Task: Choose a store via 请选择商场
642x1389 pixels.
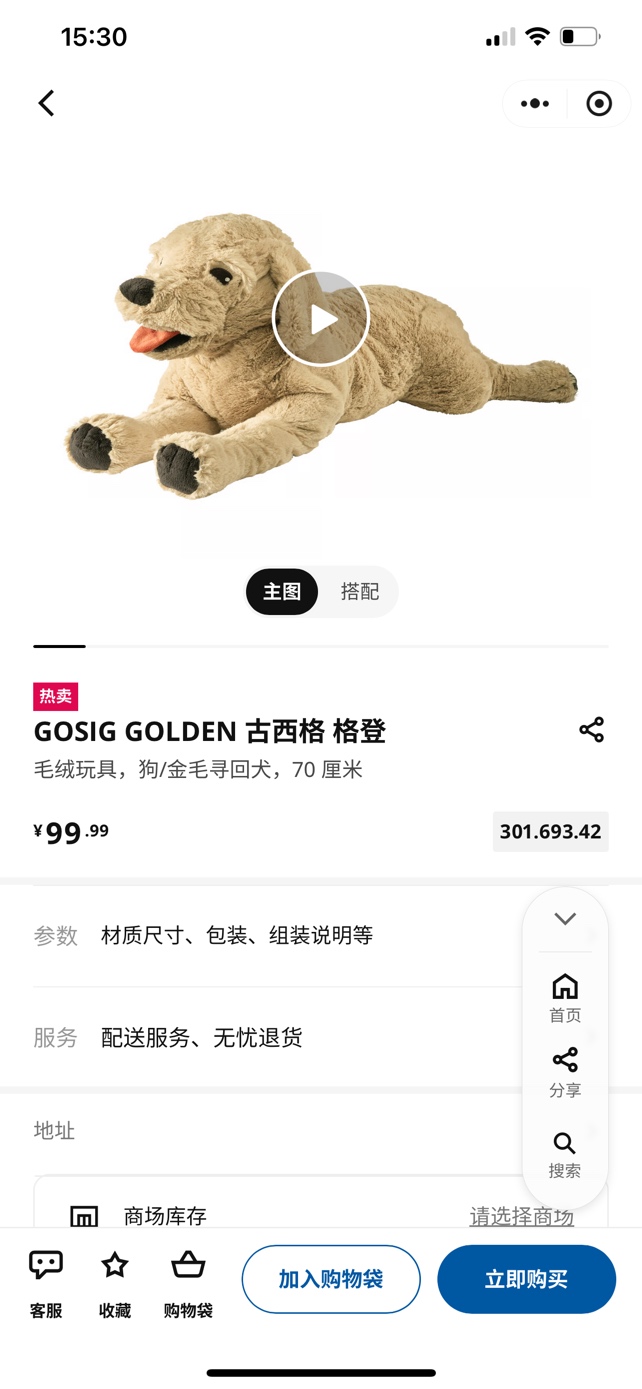Action: coord(522,1216)
